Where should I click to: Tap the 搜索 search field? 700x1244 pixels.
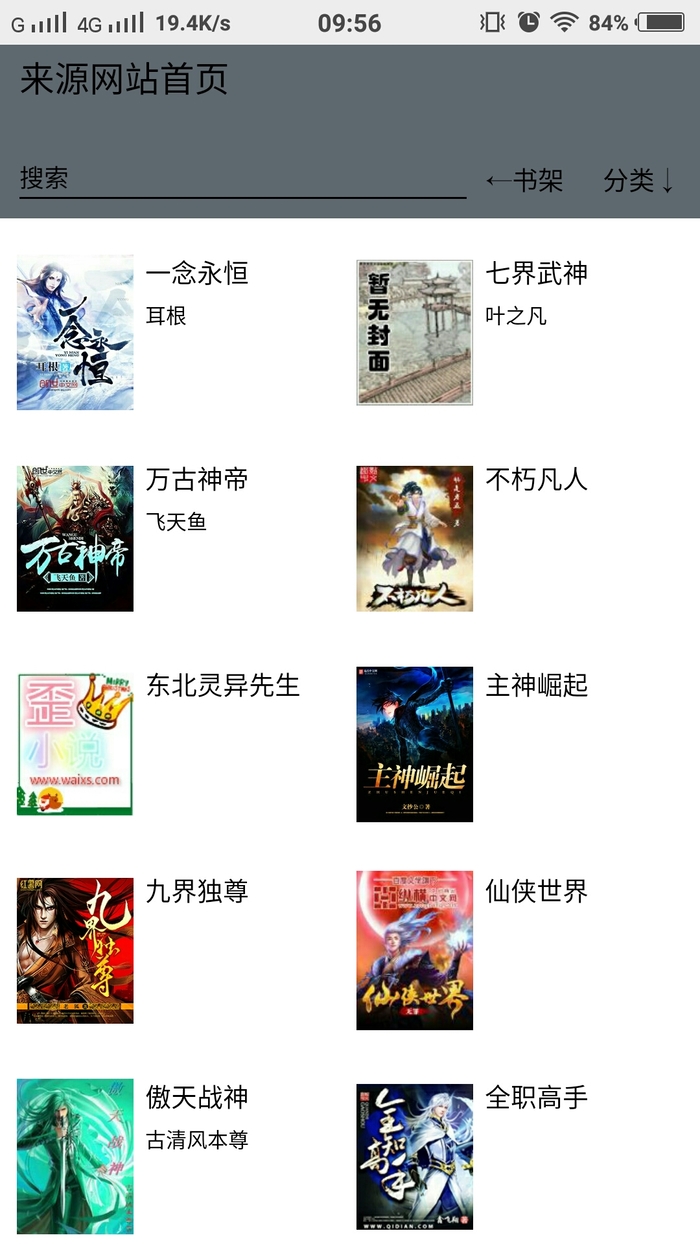pos(242,180)
